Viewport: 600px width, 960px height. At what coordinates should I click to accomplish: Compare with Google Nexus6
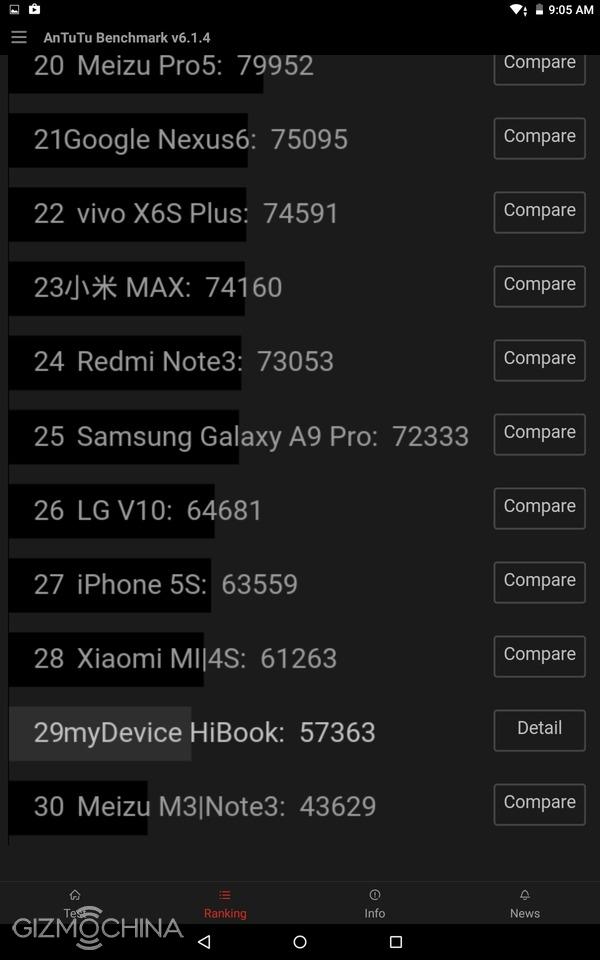click(x=539, y=137)
